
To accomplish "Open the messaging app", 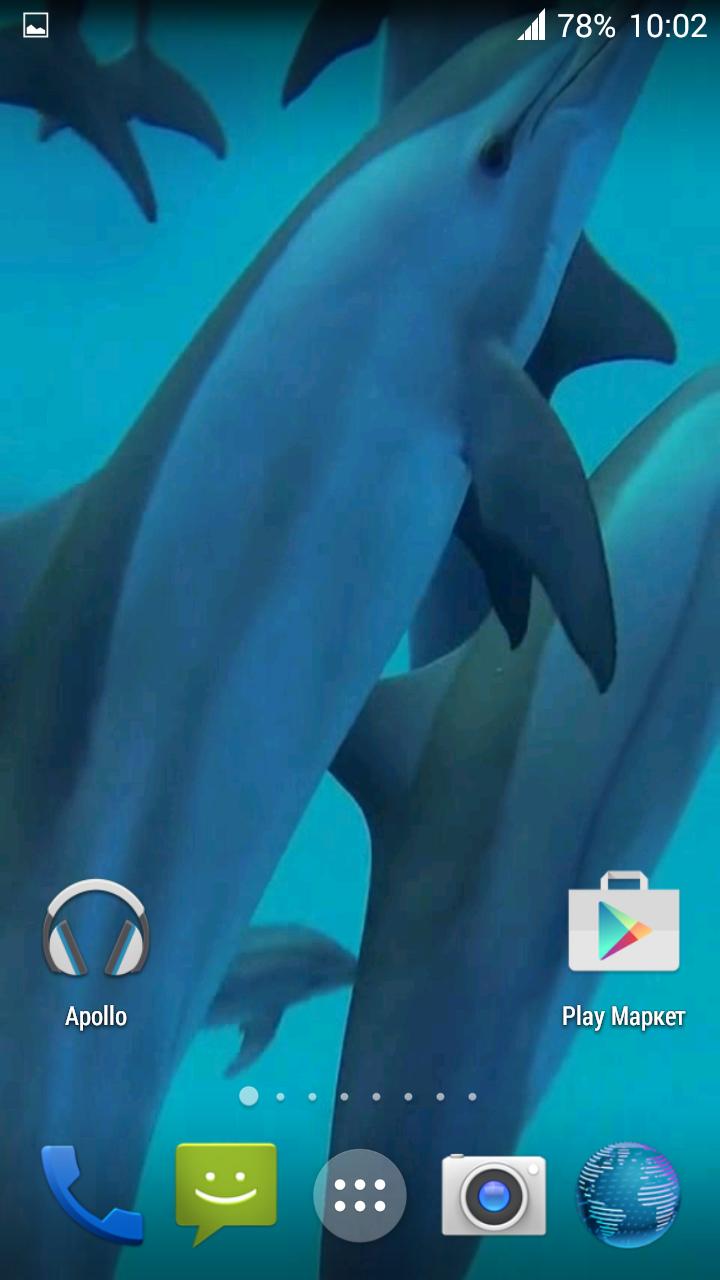I will [226, 1192].
